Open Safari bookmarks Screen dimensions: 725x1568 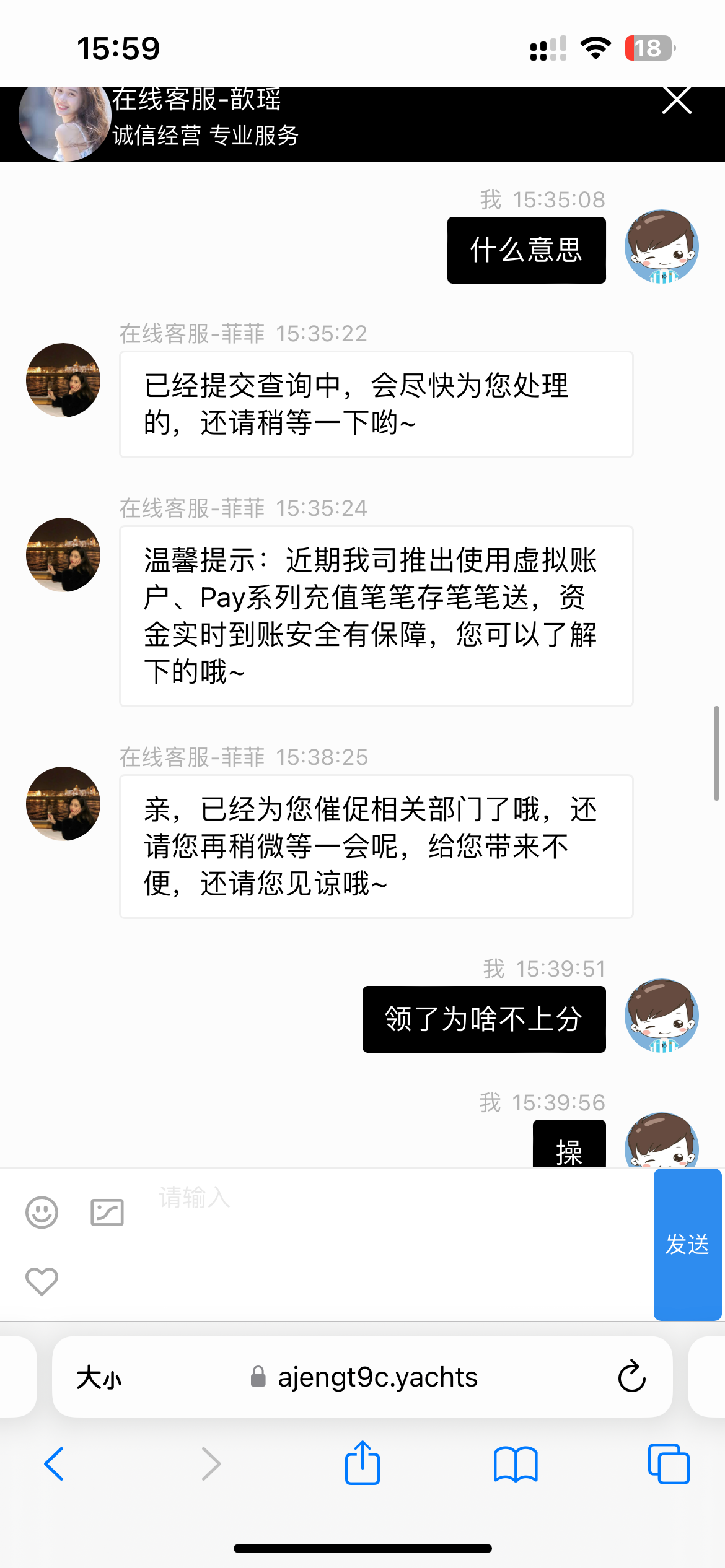516,1464
